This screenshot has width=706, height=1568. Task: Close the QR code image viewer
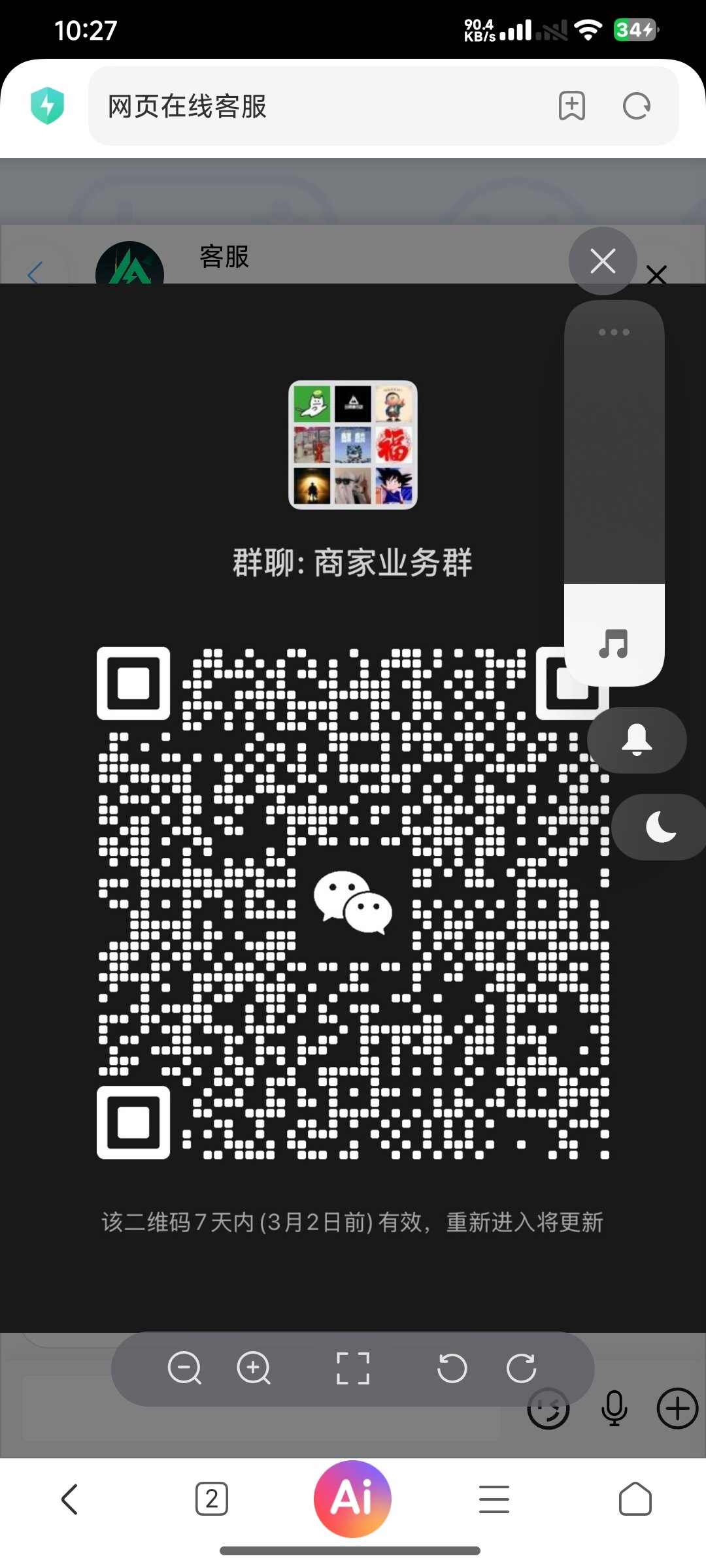tap(602, 261)
